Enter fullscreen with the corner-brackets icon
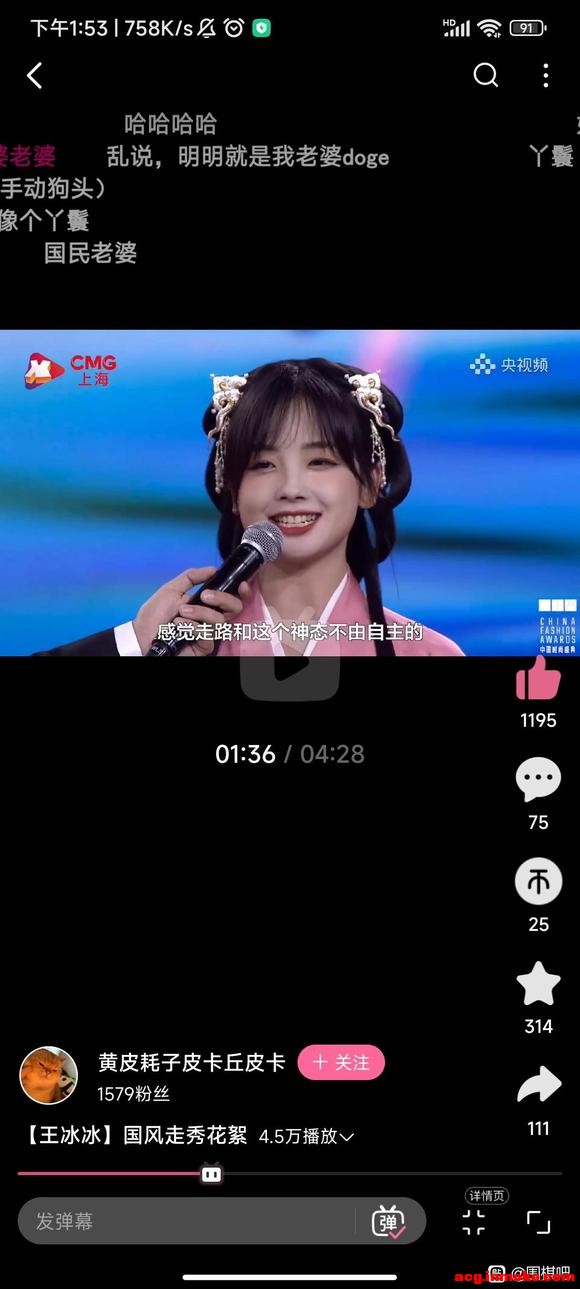 [x=538, y=1221]
